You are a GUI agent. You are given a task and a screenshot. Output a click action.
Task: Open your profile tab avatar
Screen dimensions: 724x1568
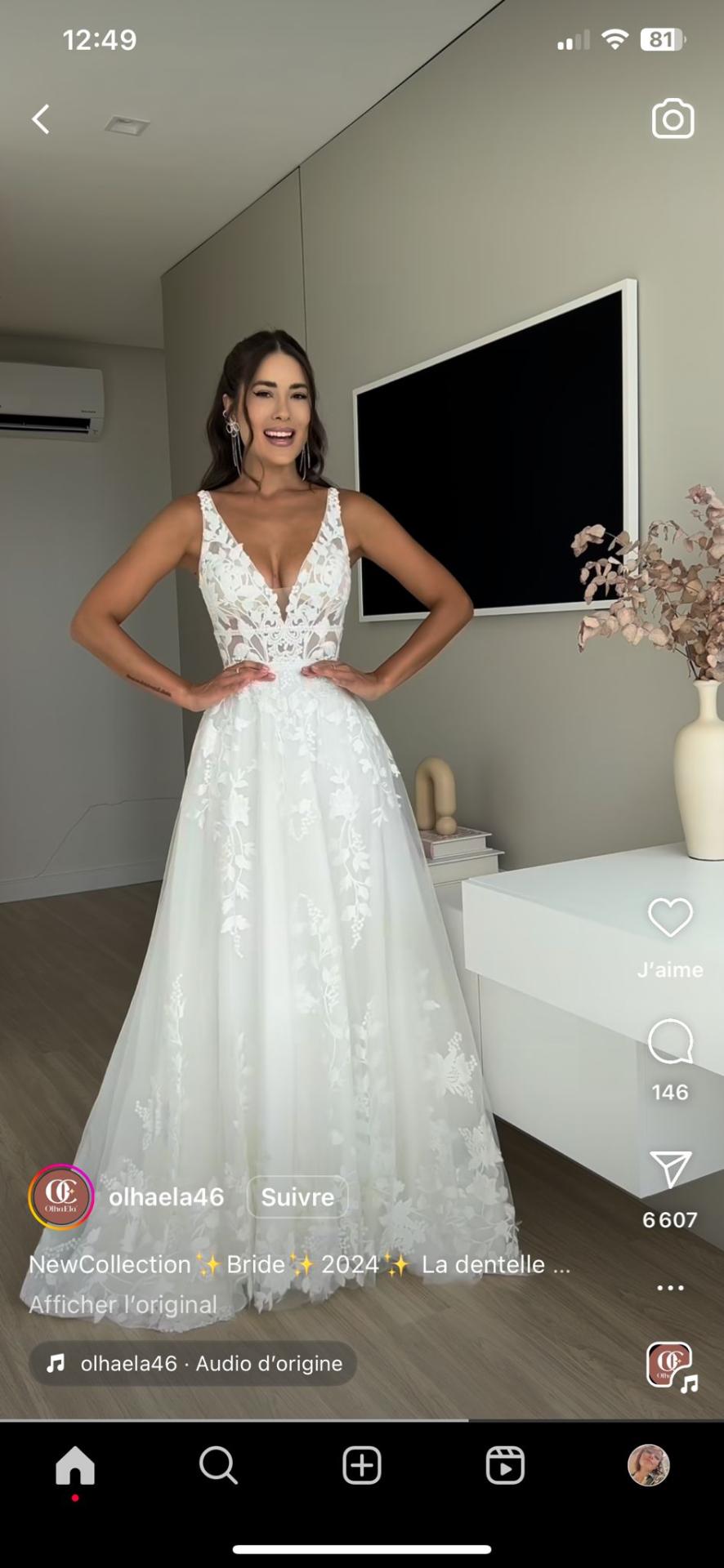coord(649,1465)
